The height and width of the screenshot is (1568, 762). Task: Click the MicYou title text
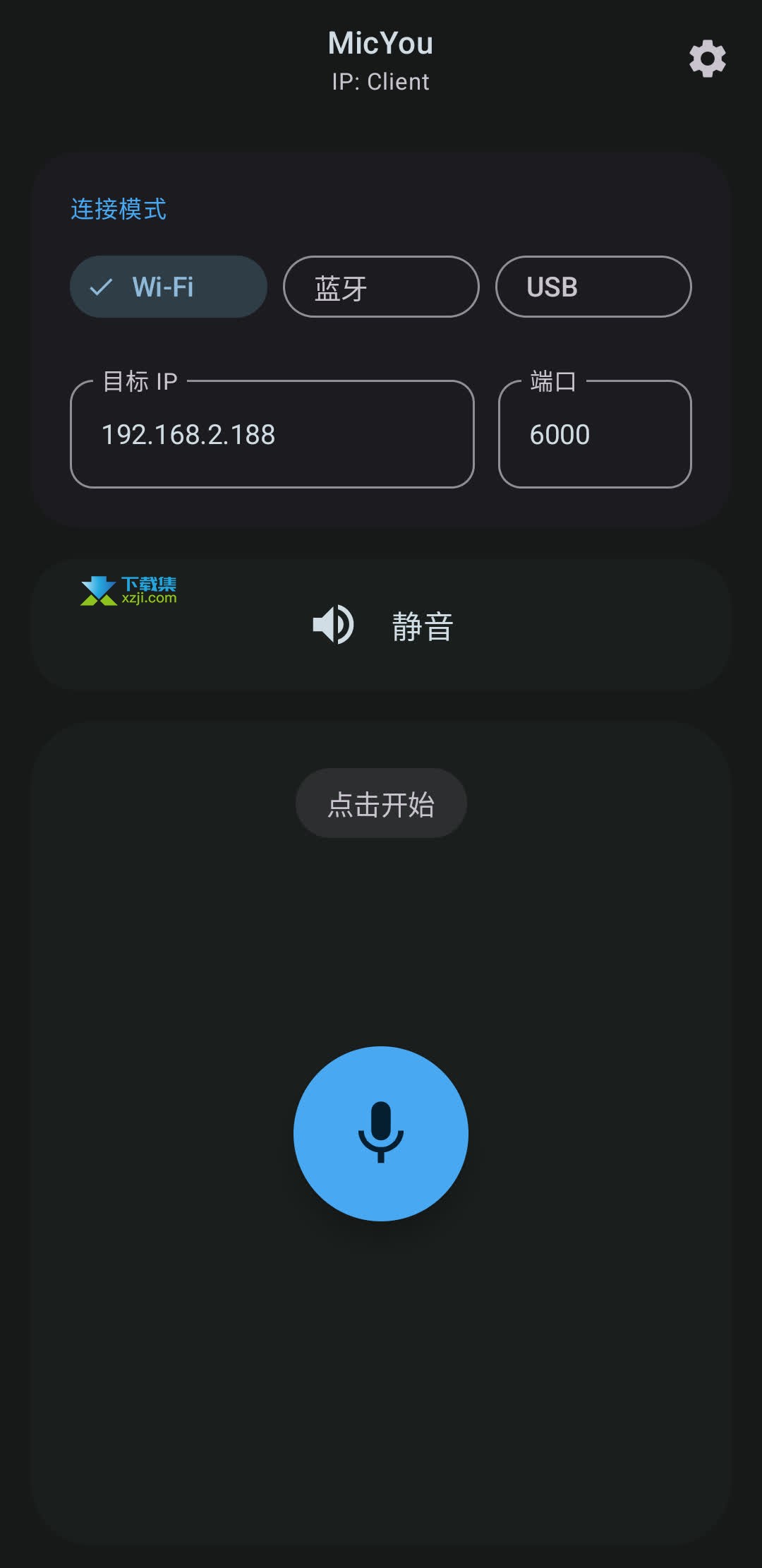380,42
